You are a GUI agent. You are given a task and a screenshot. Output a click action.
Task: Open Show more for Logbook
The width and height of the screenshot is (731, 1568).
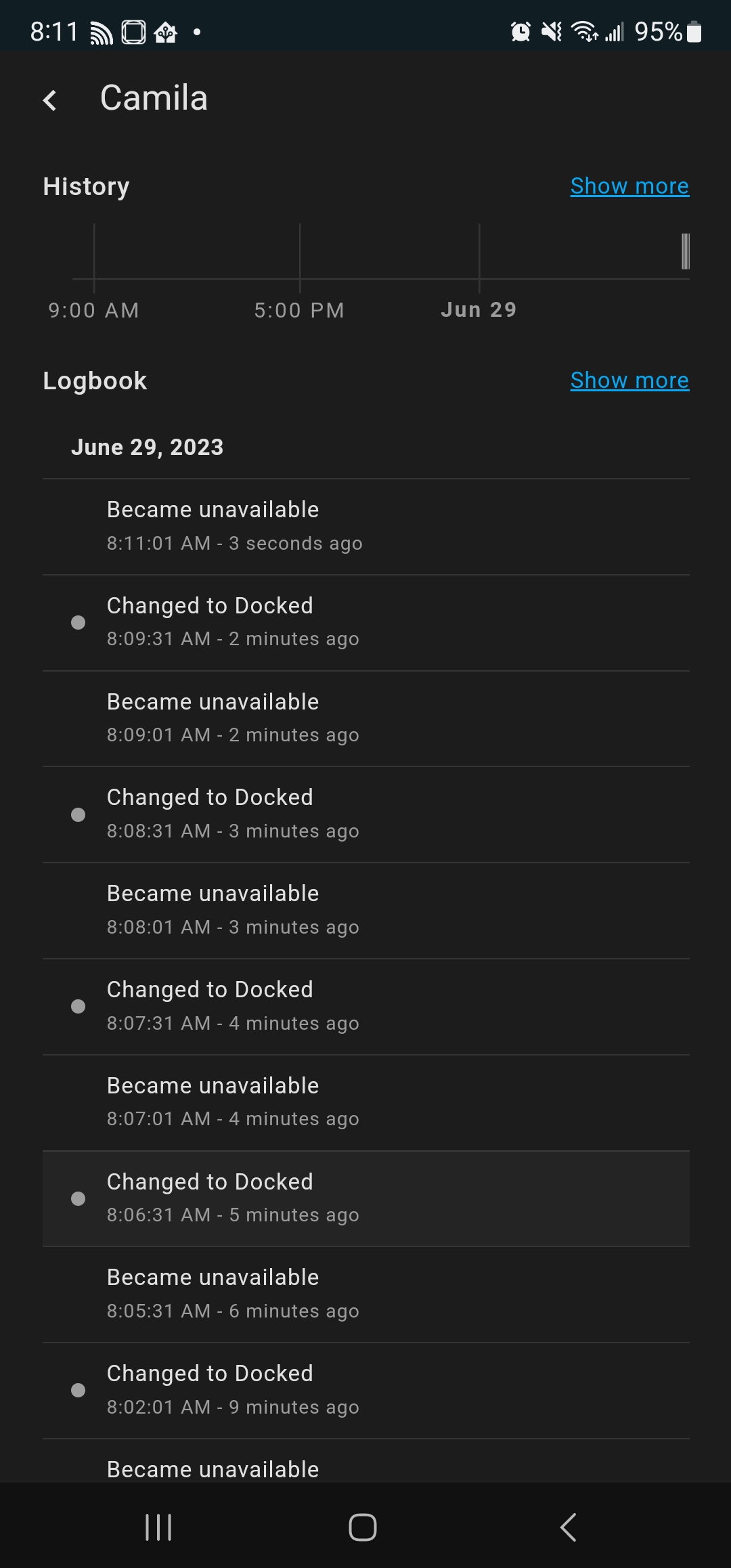pos(629,380)
